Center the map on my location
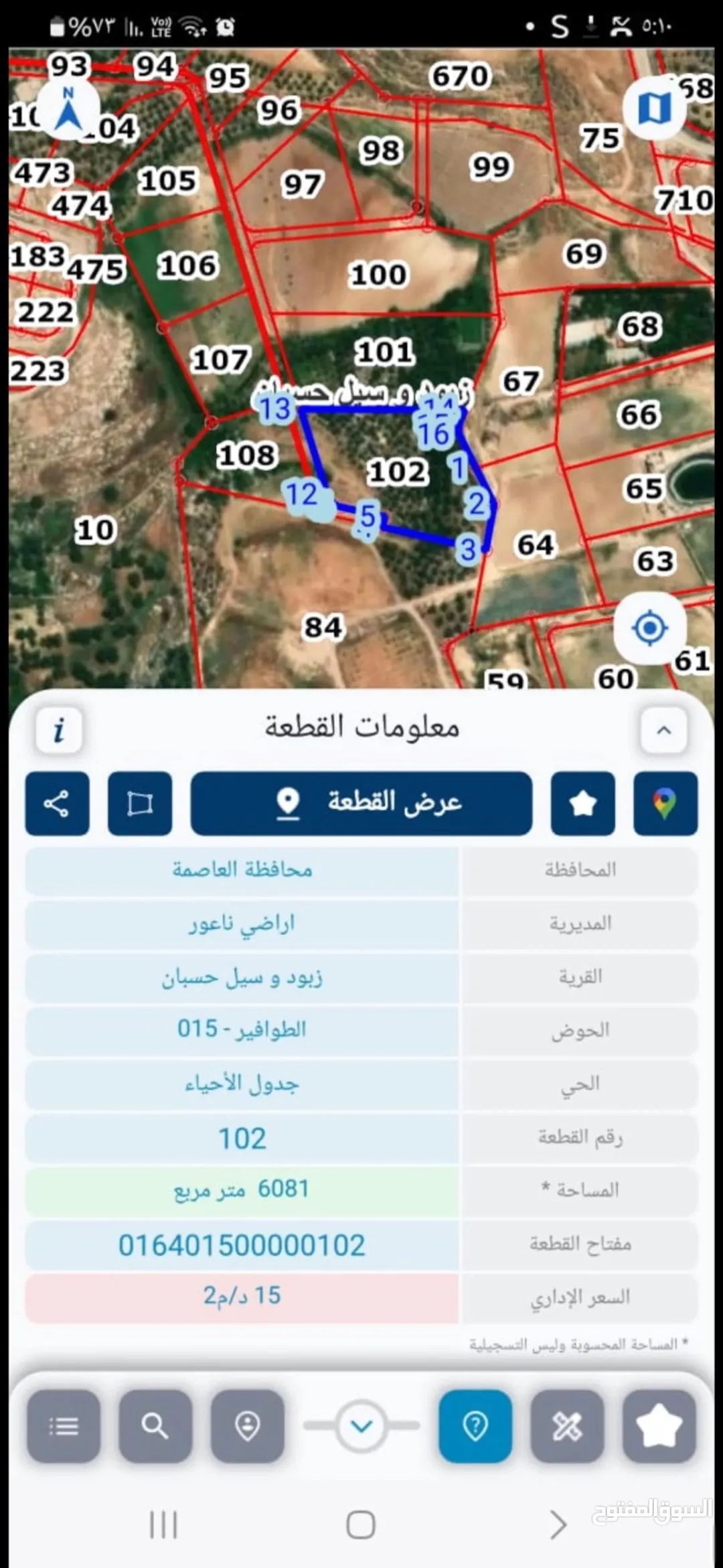This screenshot has width=723, height=1568. tap(649, 628)
